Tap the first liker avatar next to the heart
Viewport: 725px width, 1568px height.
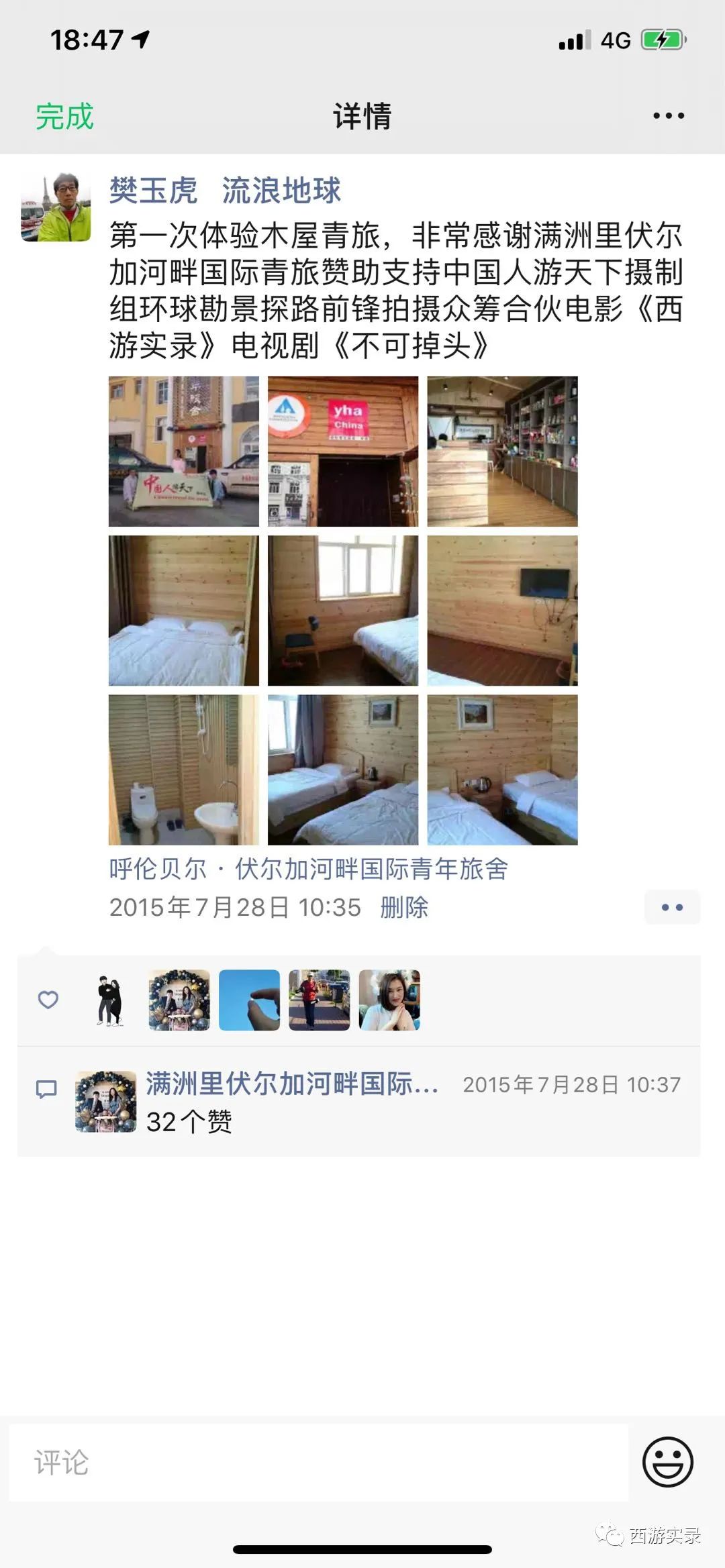109,1001
